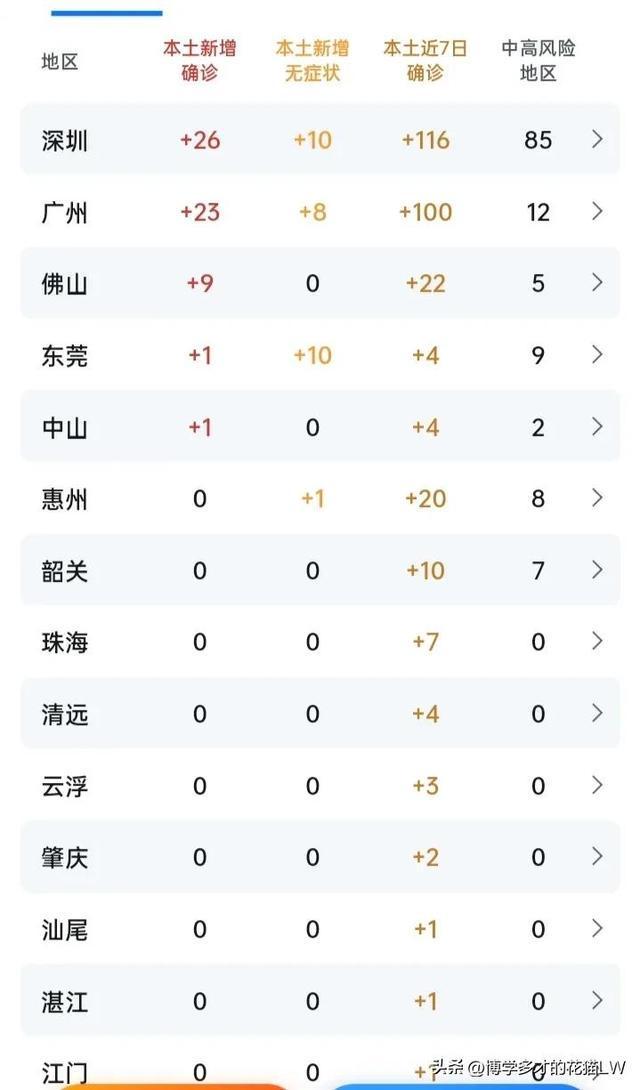Open 东莞 region details
The width and height of the screenshot is (640, 1090).
tap(320, 355)
